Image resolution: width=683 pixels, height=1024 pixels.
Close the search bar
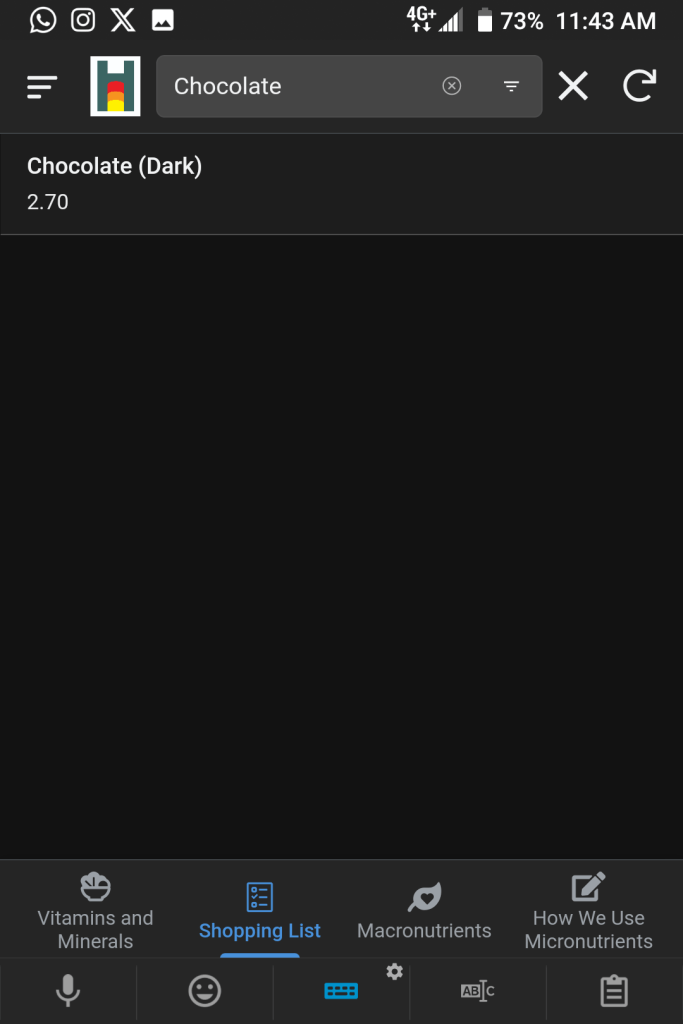pyautogui.click(x=573, y=87)
